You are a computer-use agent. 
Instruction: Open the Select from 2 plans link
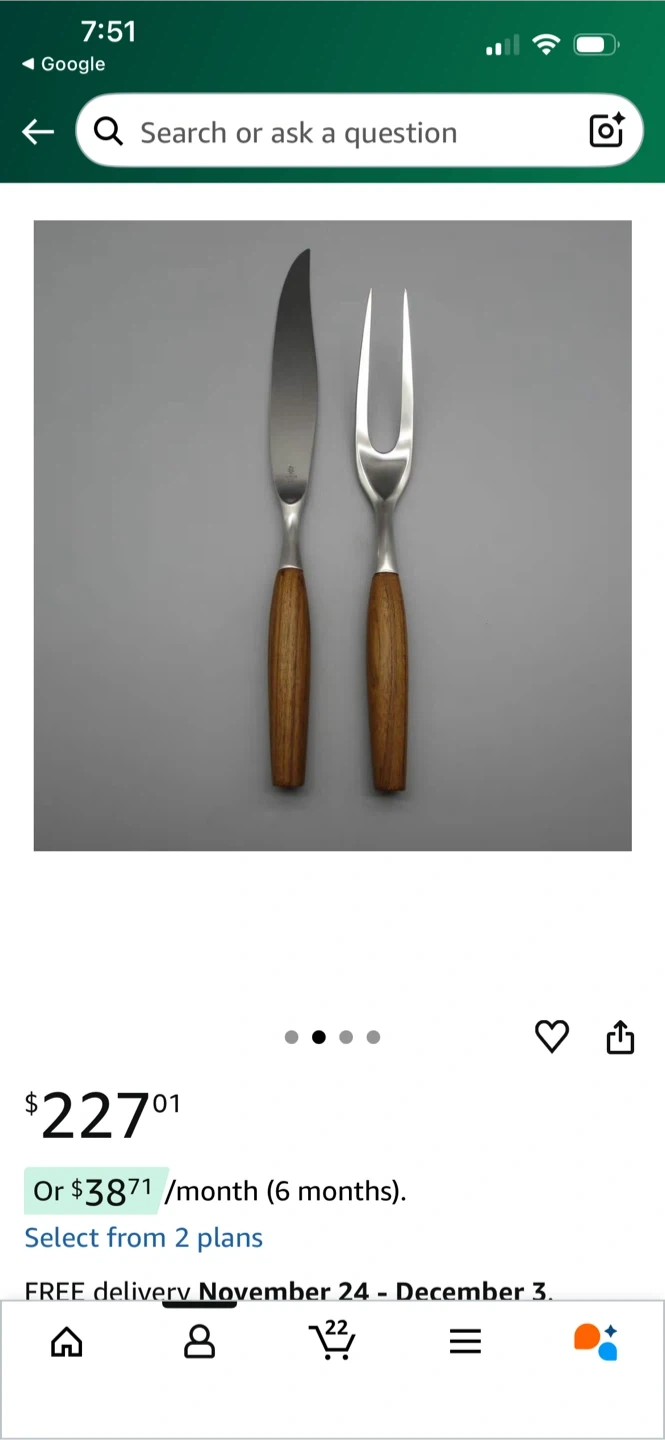[143, 1238]
